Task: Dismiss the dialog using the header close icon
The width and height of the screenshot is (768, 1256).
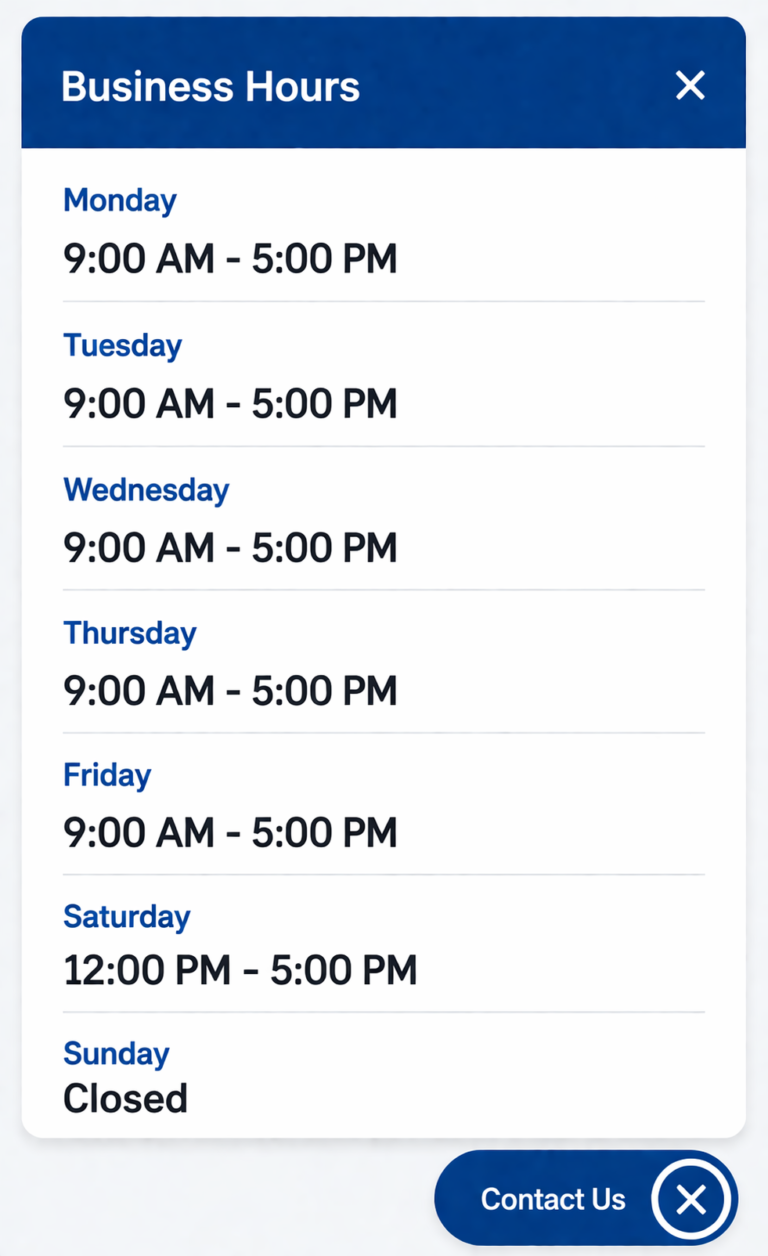Action: pos(690,86)
